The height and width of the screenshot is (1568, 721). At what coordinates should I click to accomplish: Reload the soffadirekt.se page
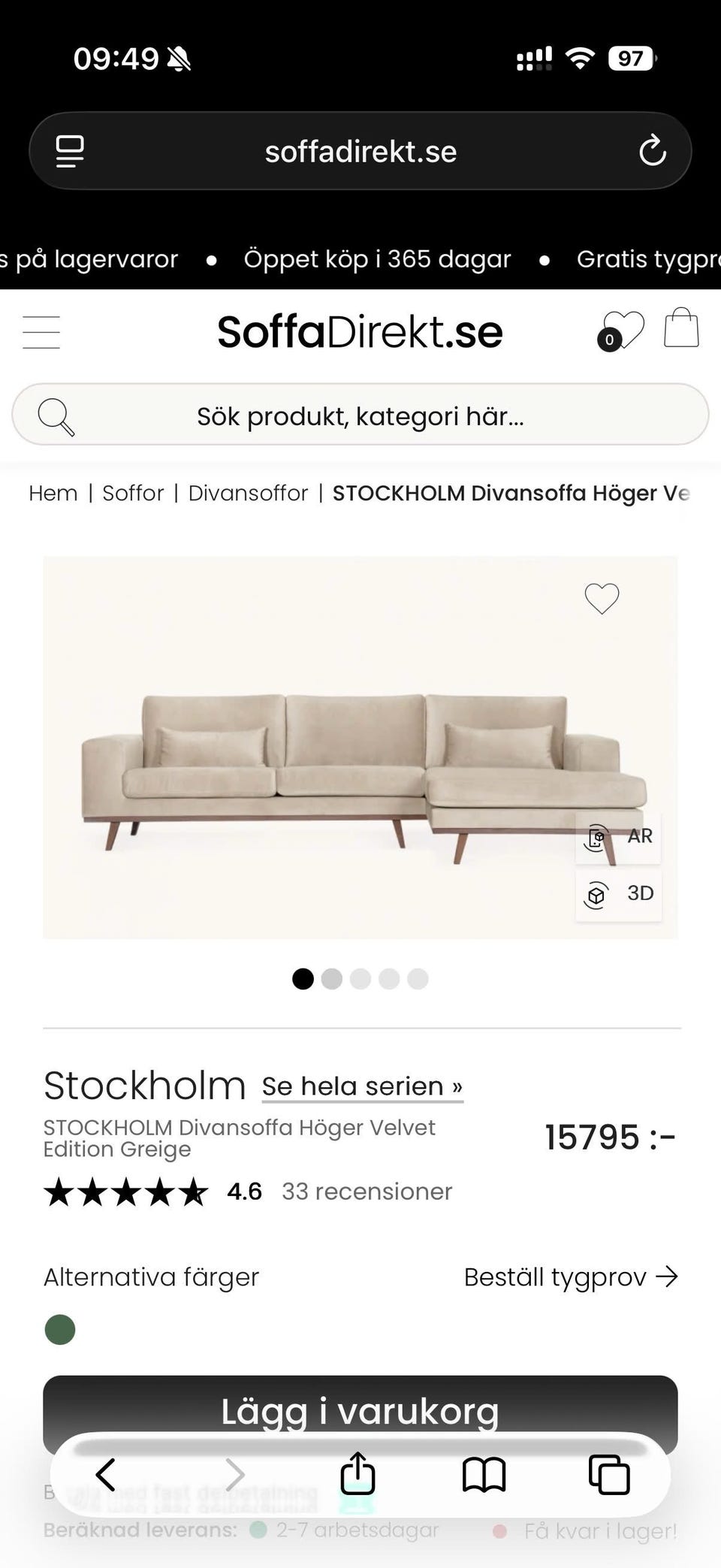653,150
